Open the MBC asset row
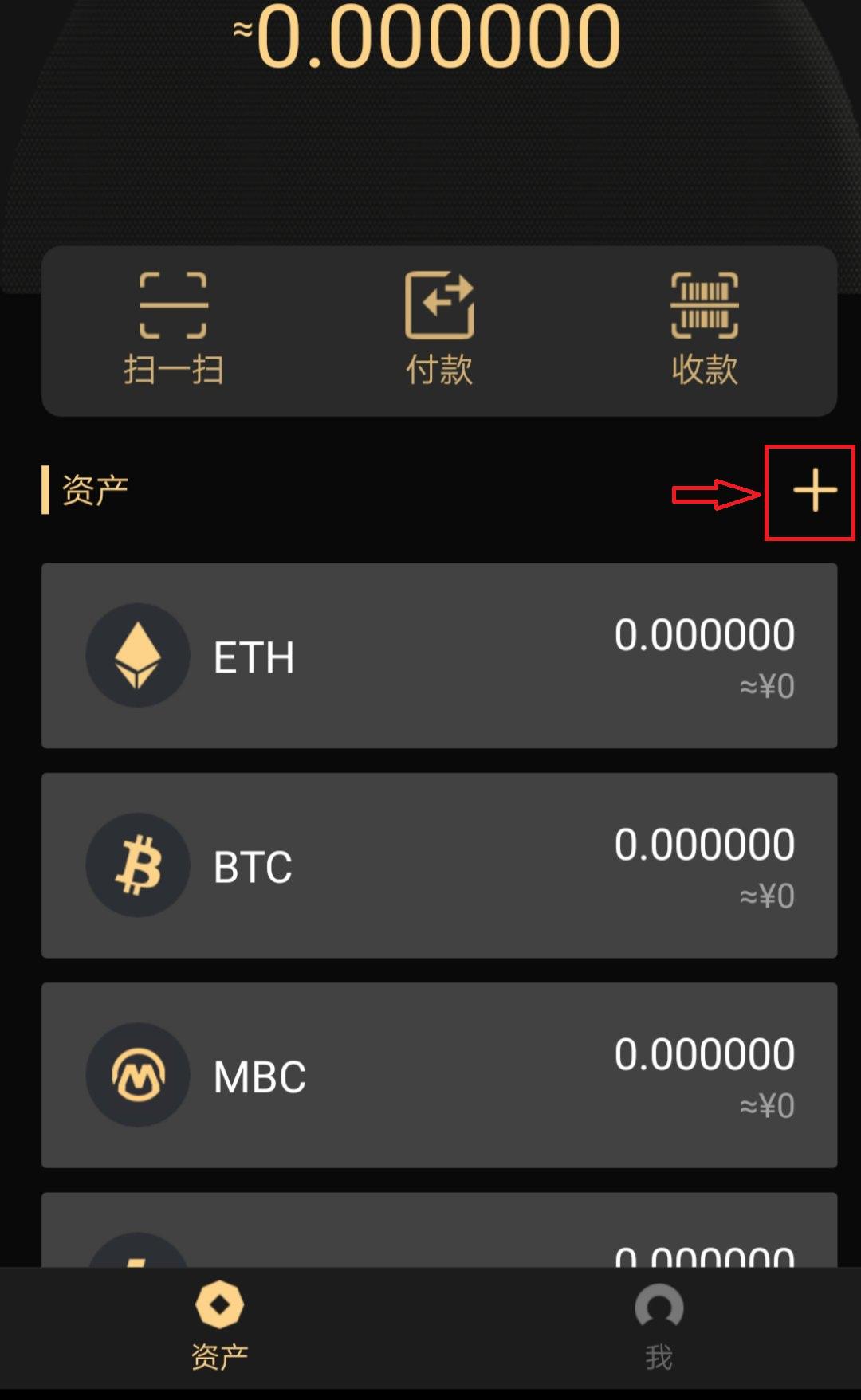861x1400 pixels. (x=438, y=1075)
